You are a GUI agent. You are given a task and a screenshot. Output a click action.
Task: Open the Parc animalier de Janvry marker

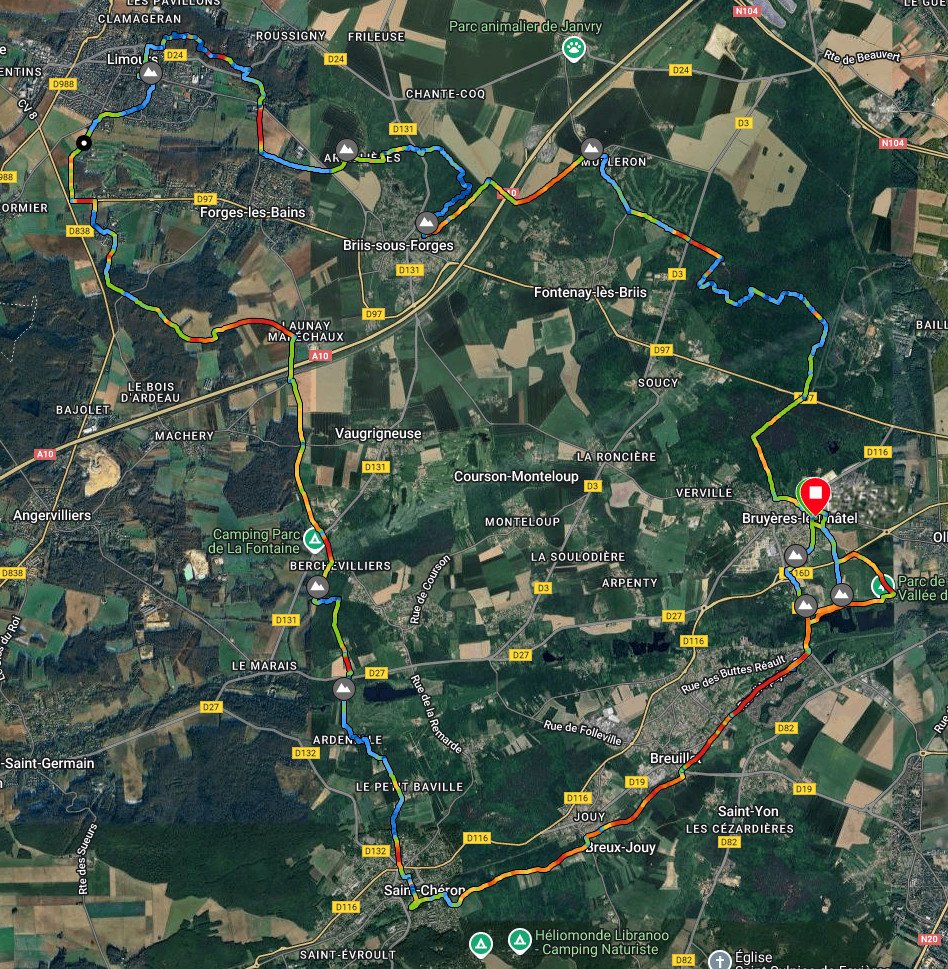[573, 48]
